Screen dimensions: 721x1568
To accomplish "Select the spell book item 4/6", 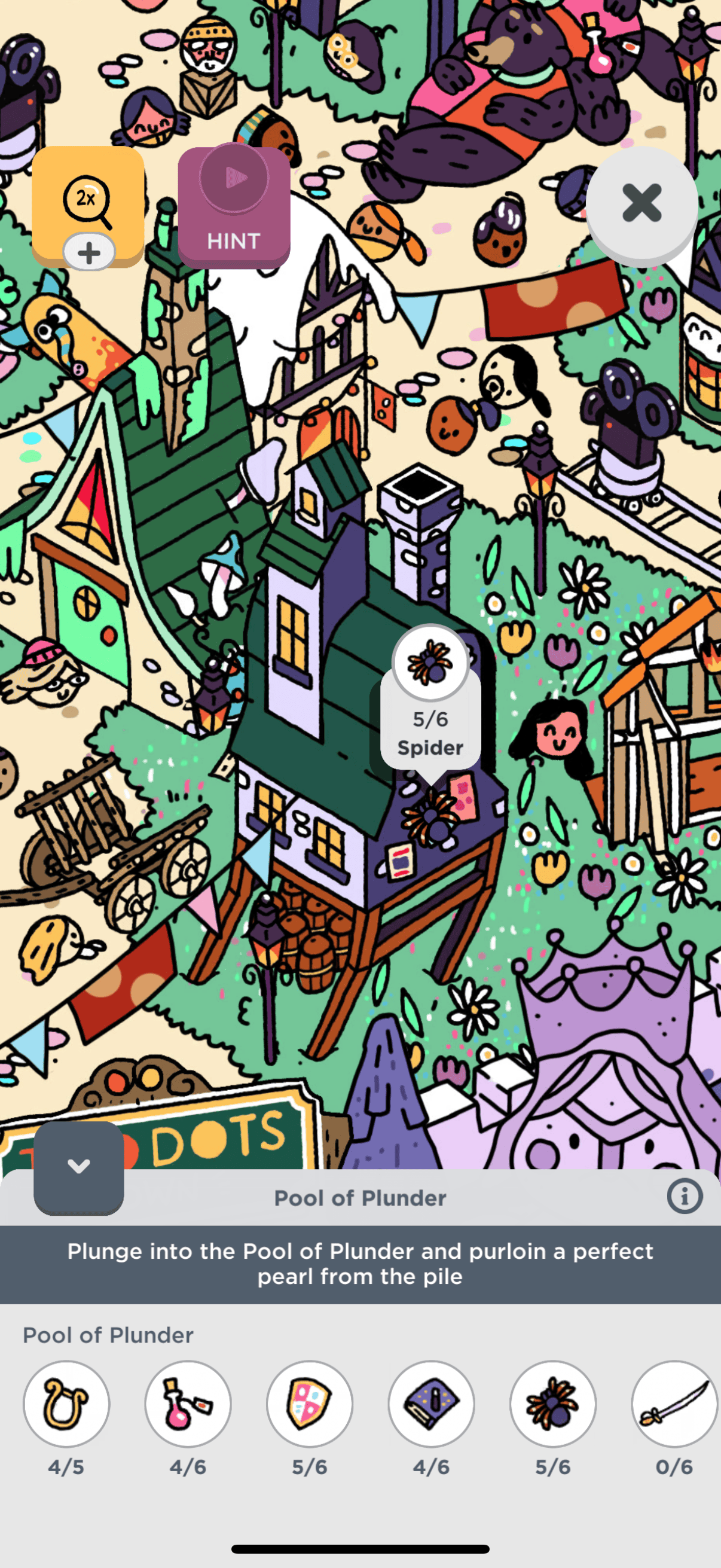I will tap(432, 1404).
